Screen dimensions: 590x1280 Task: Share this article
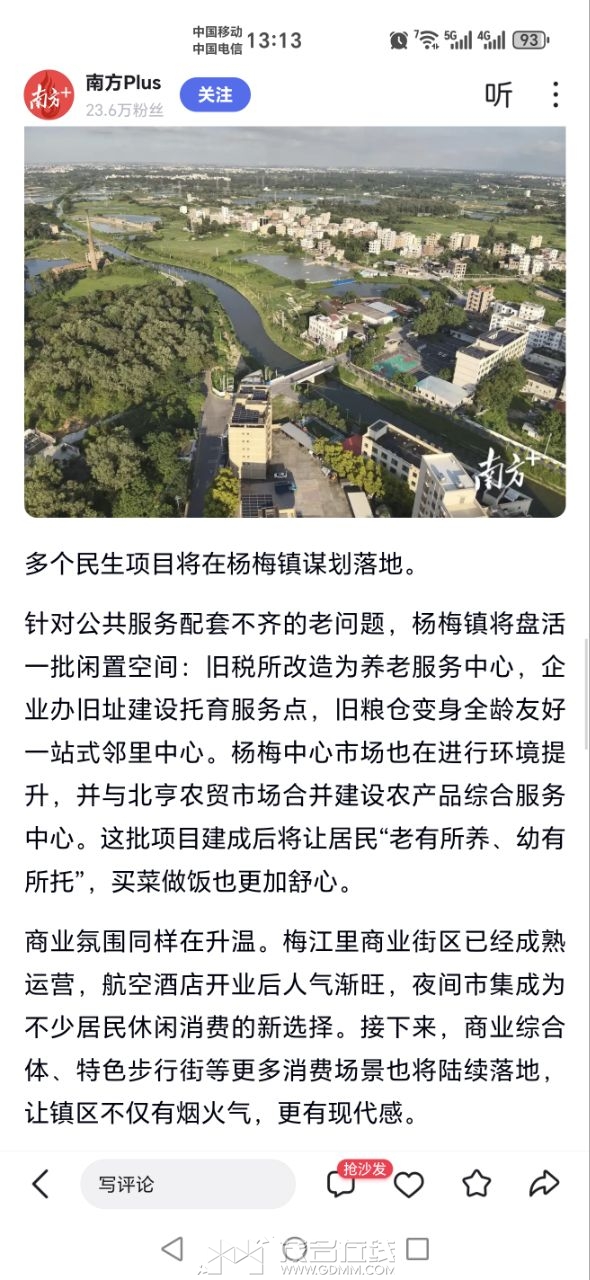point(544,1185)
